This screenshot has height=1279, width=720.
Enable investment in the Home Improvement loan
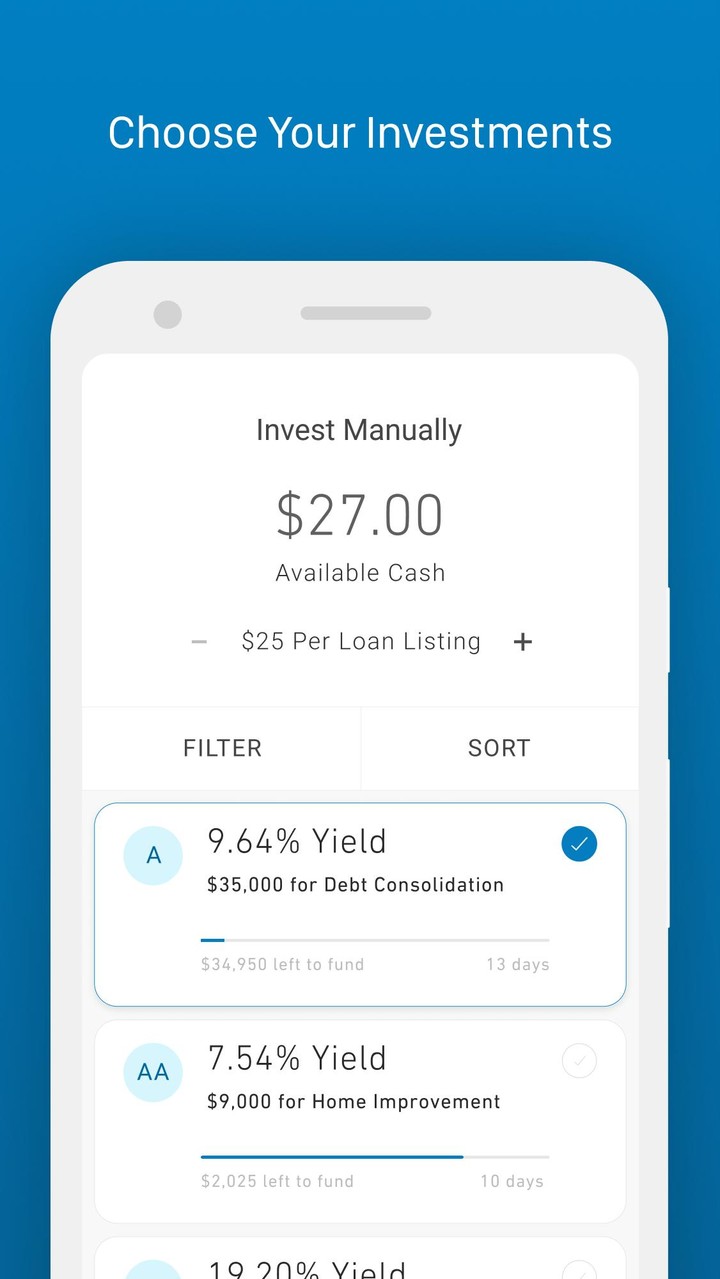pyautogui.click(x=578, y=1060)
